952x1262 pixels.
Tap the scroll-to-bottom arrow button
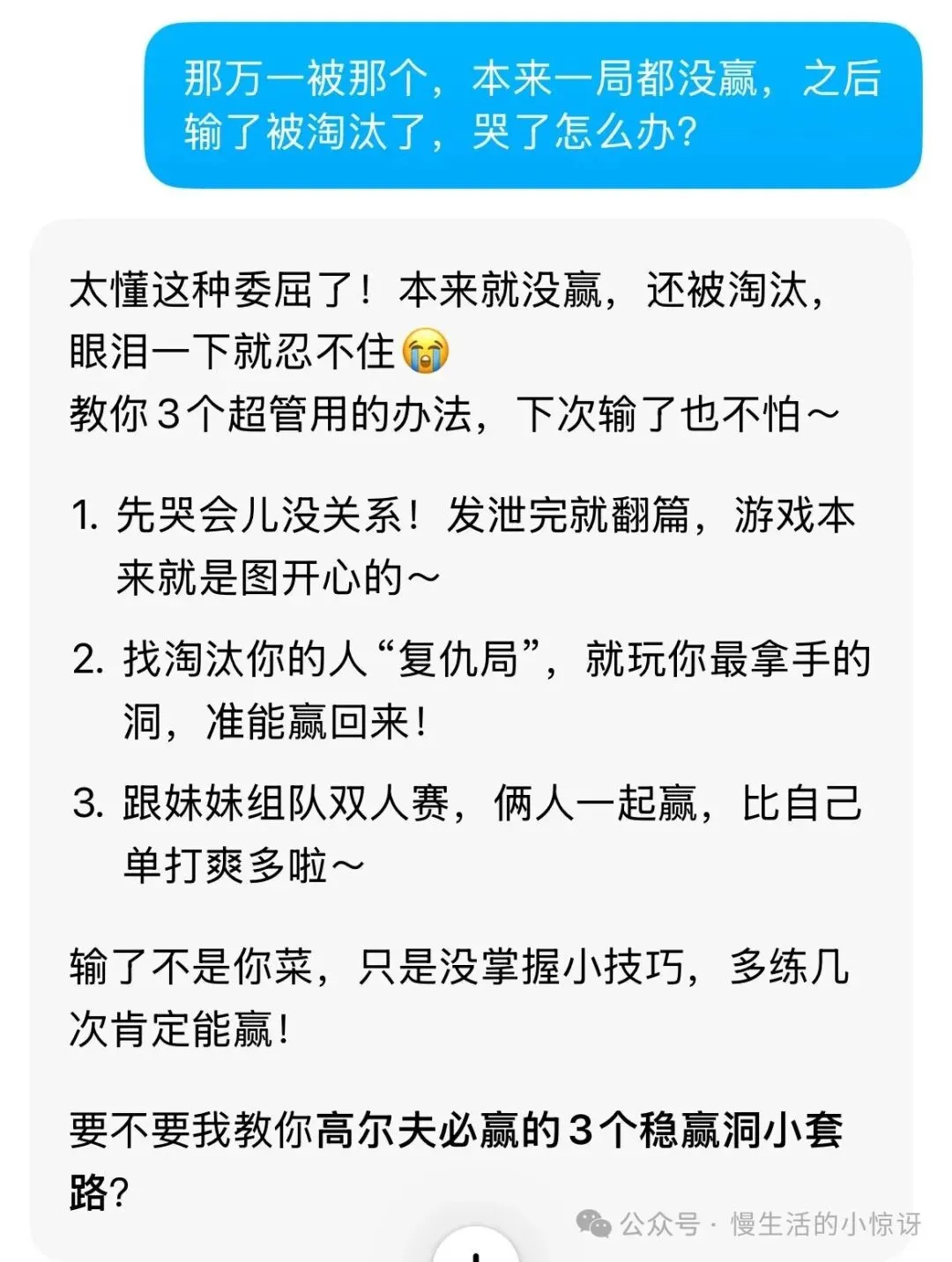click(476, 1250)
